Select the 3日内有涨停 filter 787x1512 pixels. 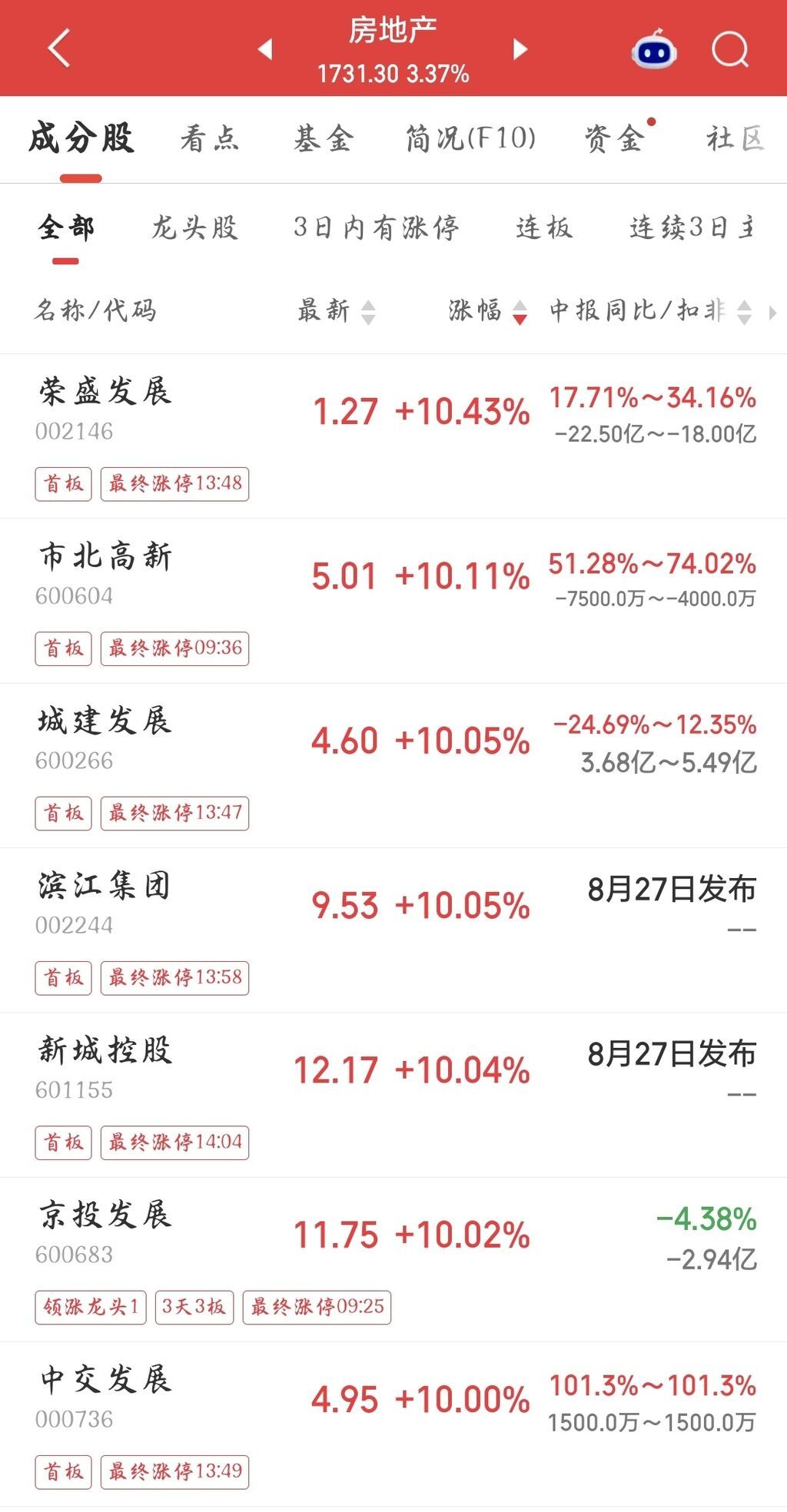[x=377, y=227]
